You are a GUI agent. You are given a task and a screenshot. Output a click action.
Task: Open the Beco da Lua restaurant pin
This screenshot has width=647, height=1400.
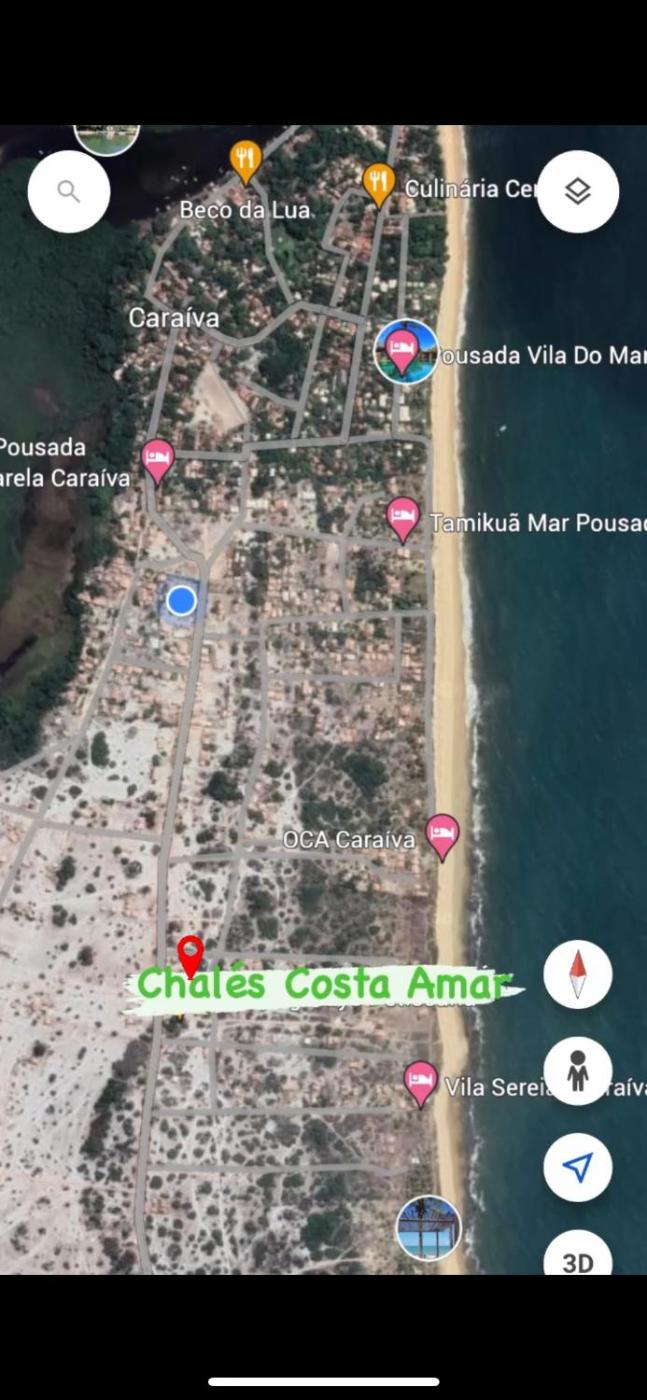245,160
